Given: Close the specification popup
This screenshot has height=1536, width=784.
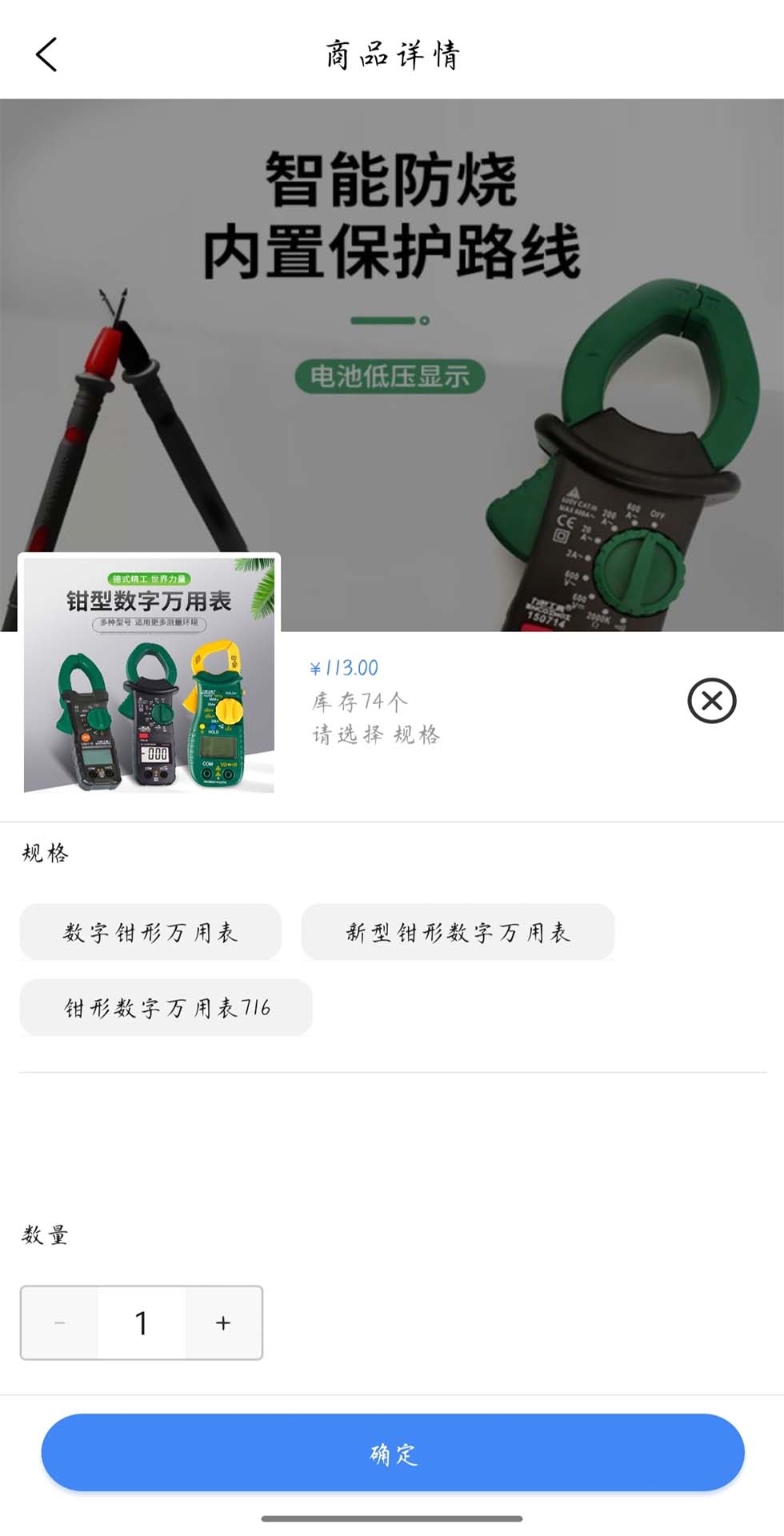Looking at the screenshot, I should pos(711,700).
